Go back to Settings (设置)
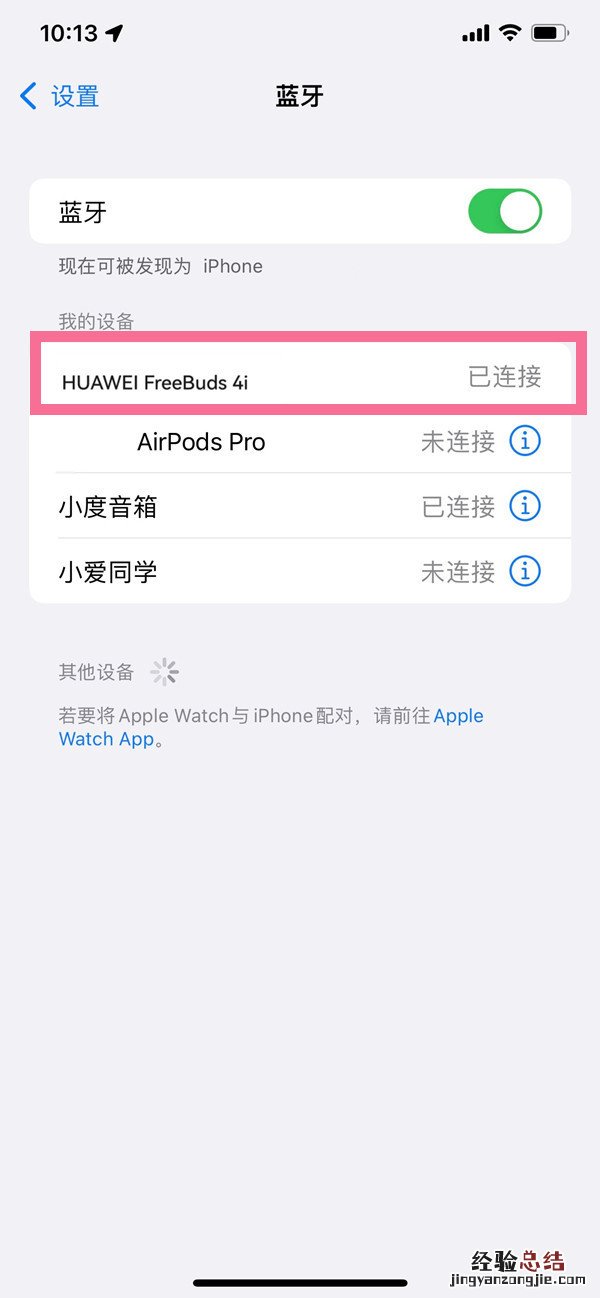Viewport: 600px width, 1298px height. pos(60,96)
